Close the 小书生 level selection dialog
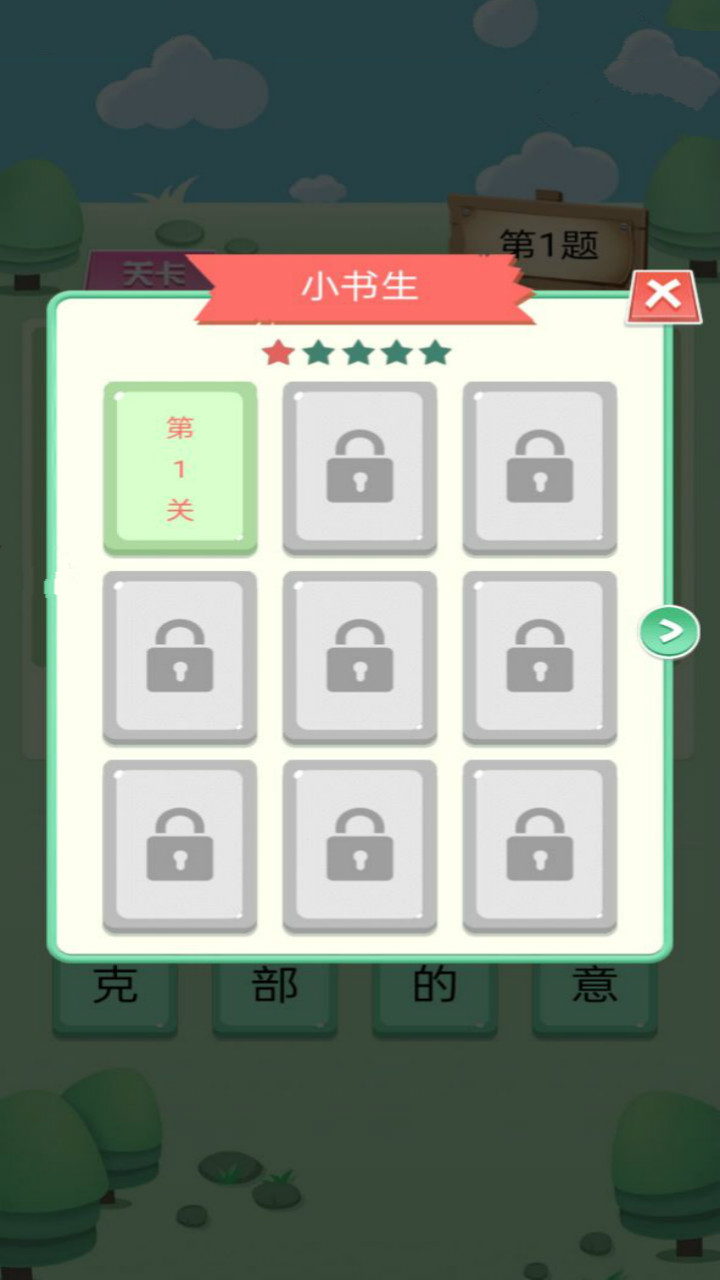The image size is (720, 1280). point(664,296)
